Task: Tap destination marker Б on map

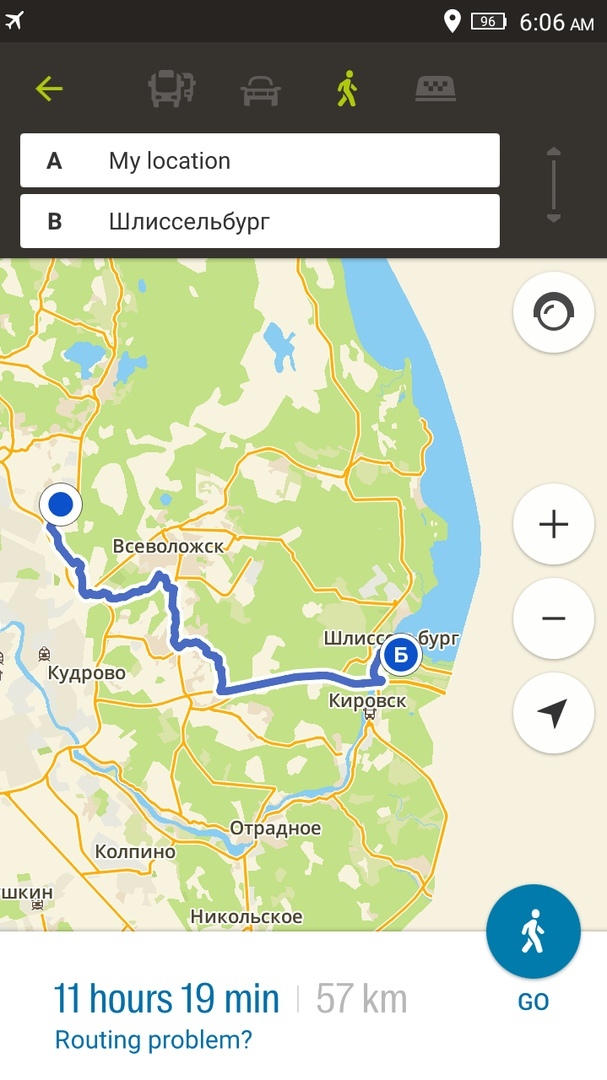Action: pyautogui.click(x=401, y=656)
